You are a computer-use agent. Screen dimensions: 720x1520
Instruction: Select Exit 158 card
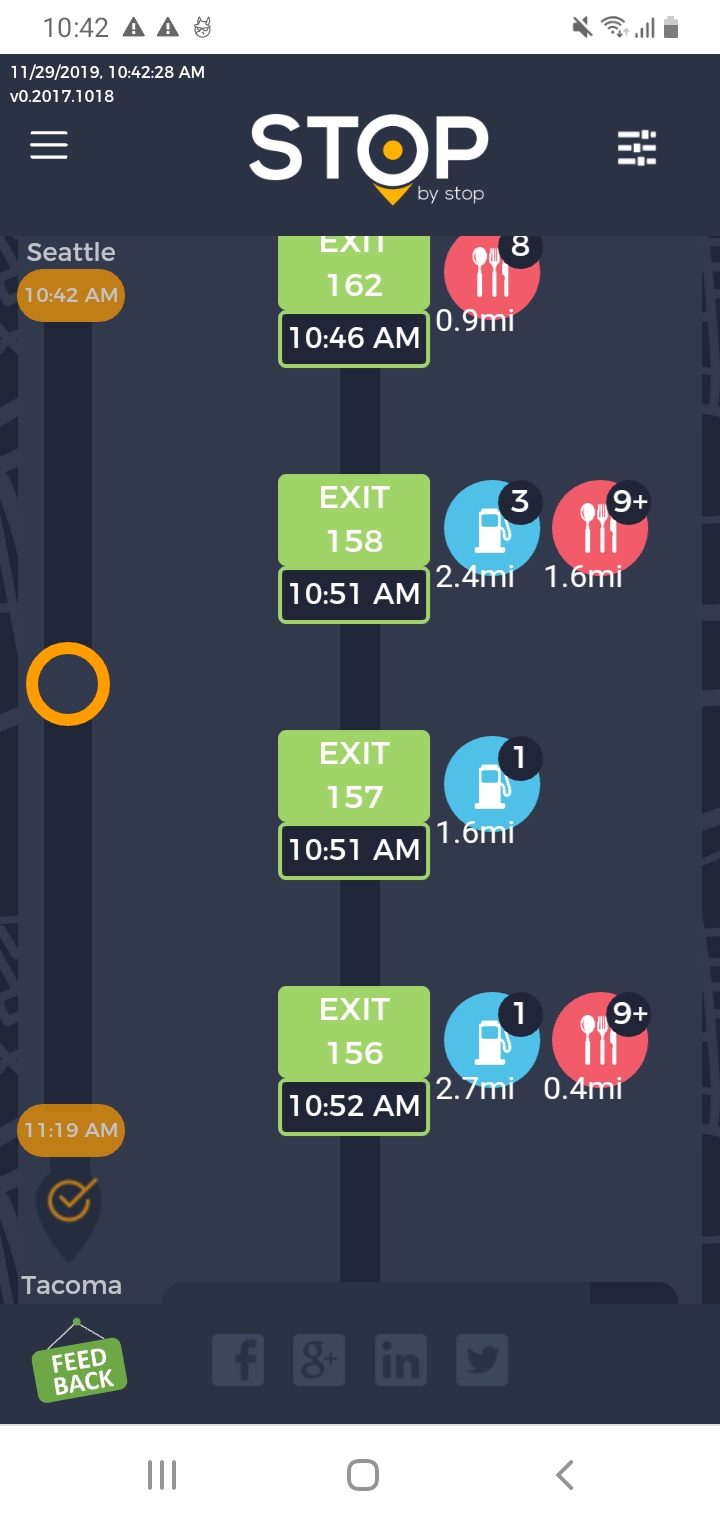pyautogui.click(x=354, y=520)
